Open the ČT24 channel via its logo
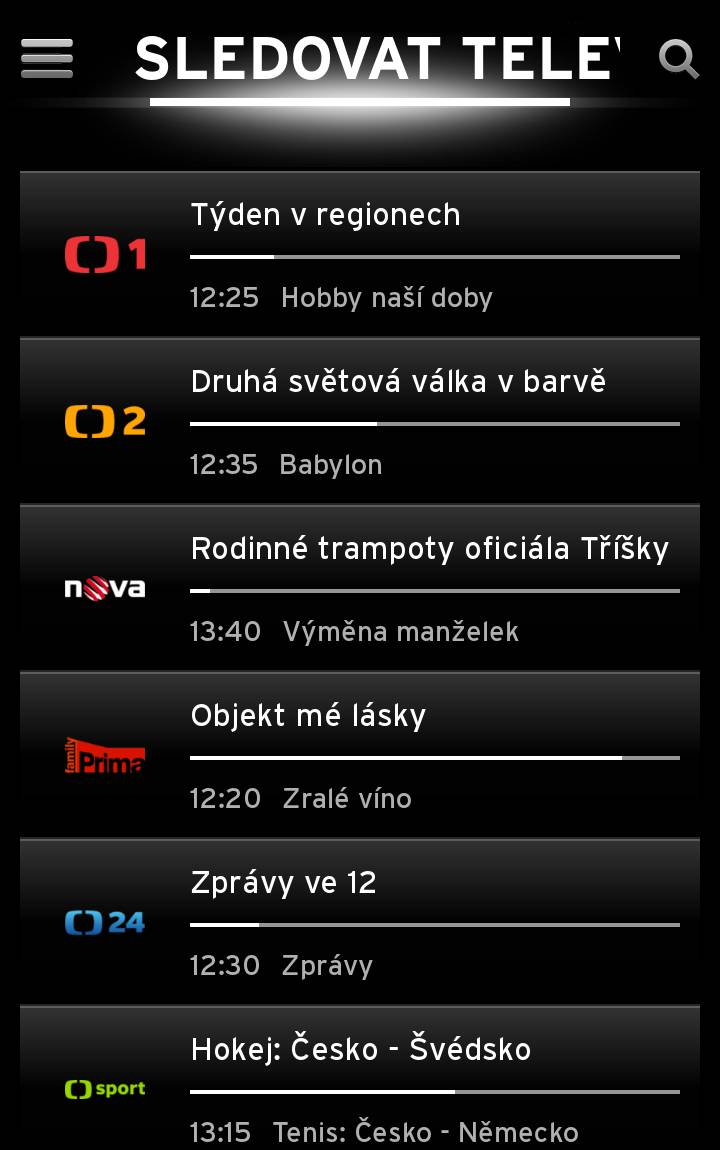This screenshot has width=720, height=1150. click(104, 923)
